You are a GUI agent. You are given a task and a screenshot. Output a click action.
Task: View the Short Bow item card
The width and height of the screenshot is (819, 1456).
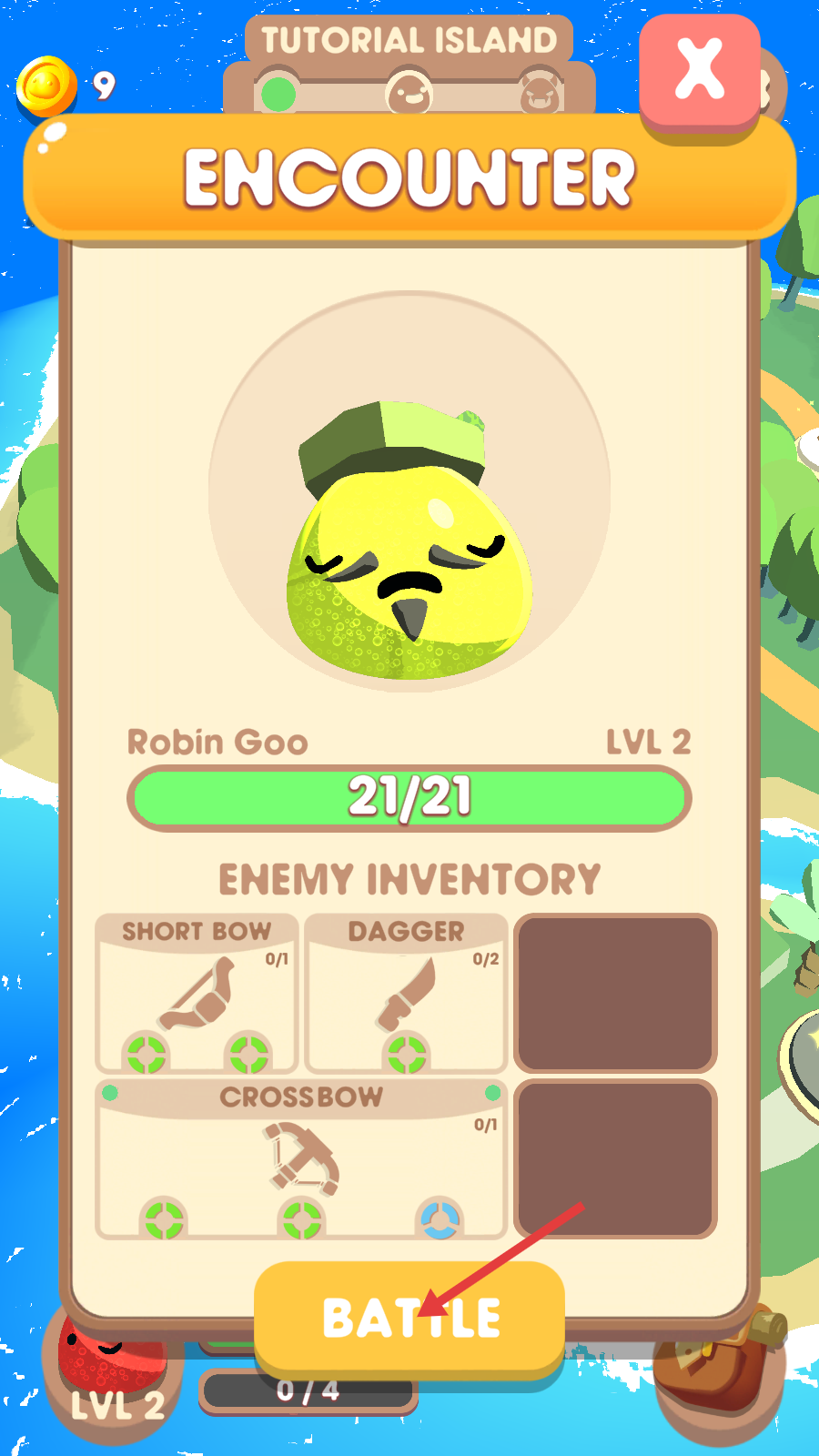(197, 994)
